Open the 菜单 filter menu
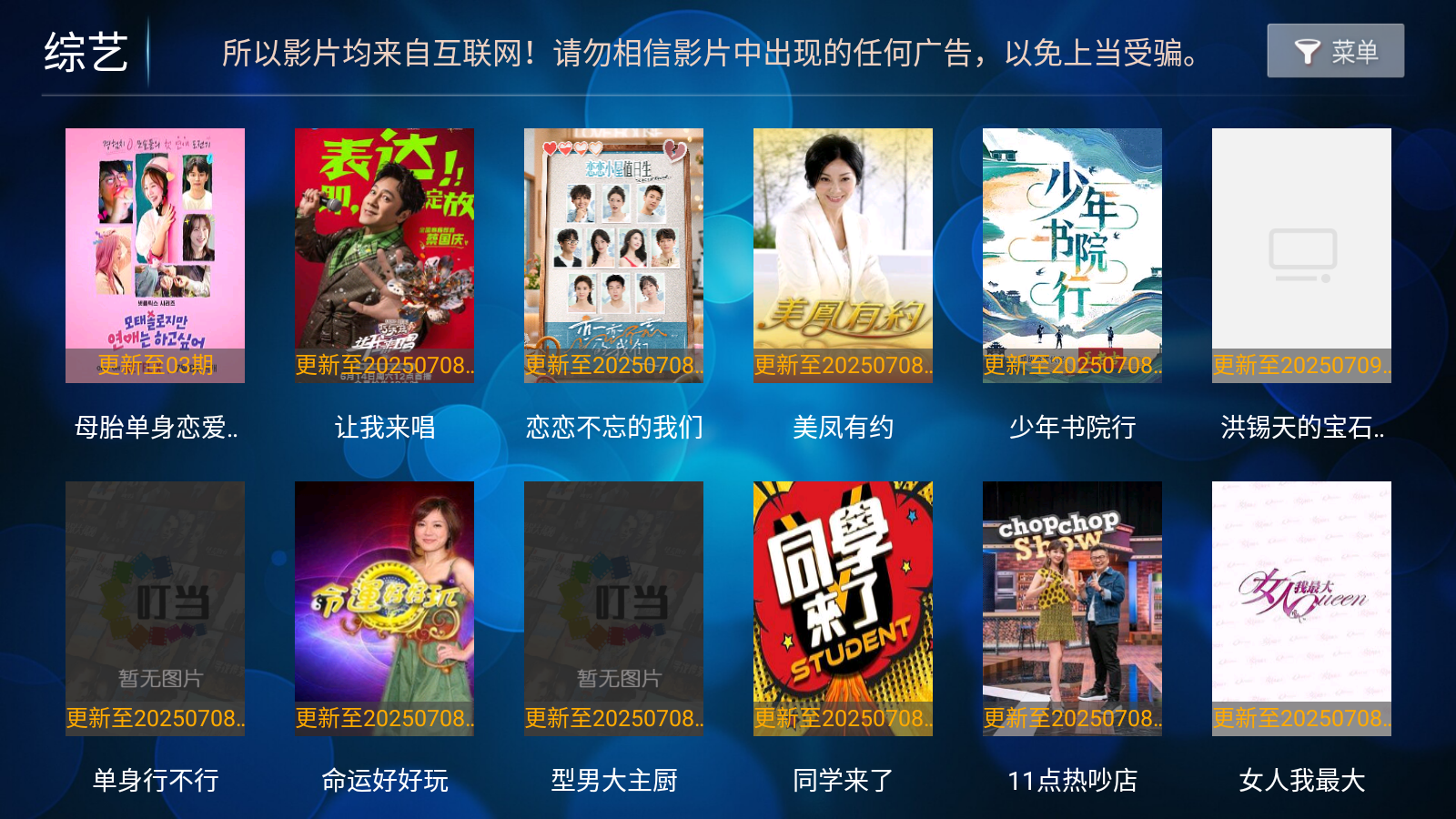The image size is (1456, 819). [x=1335, y=51]
